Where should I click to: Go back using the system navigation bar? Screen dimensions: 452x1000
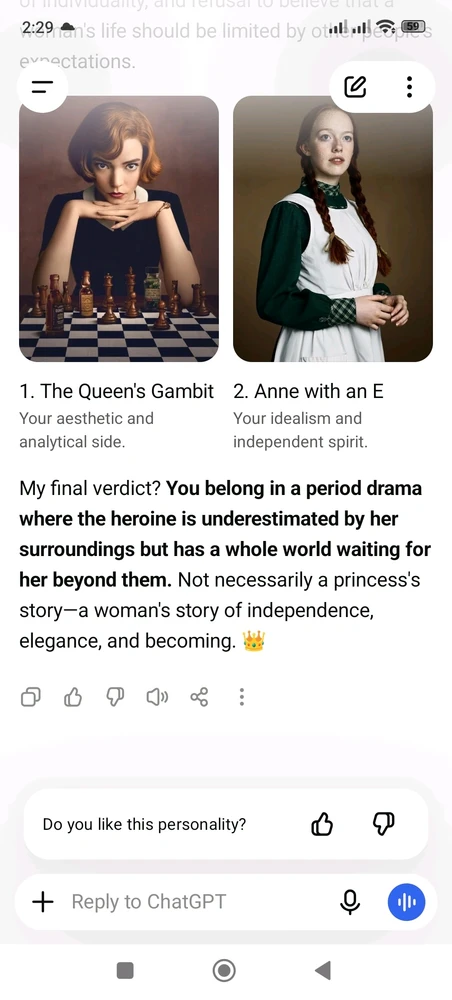[323, 971]
